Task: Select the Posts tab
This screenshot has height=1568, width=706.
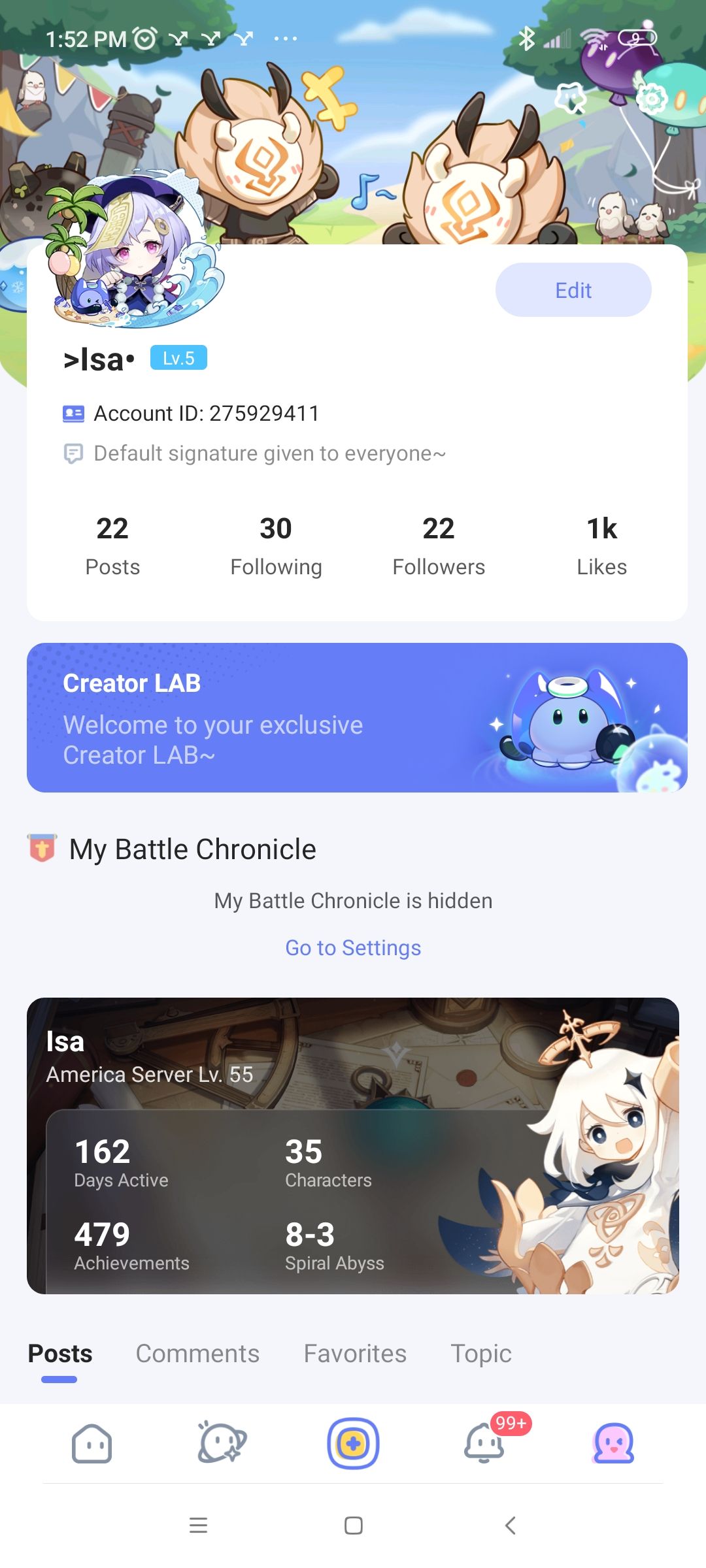Action: coord(60,1353)
